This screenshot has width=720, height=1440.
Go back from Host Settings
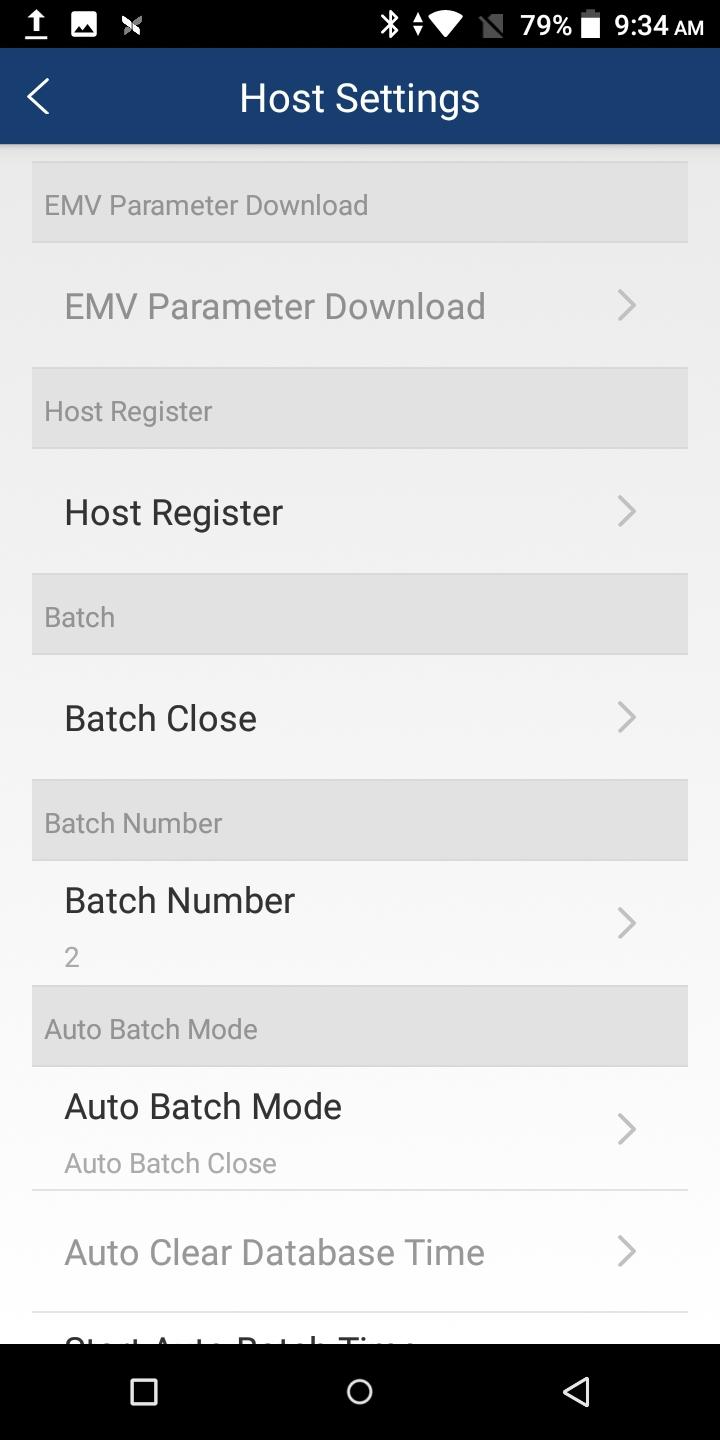[x=38, y=97]
